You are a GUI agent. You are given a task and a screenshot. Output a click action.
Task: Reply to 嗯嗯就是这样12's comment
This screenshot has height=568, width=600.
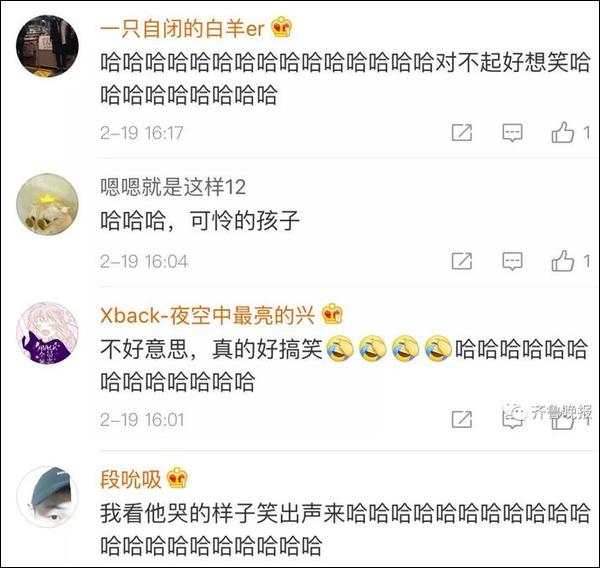(512, 261)
